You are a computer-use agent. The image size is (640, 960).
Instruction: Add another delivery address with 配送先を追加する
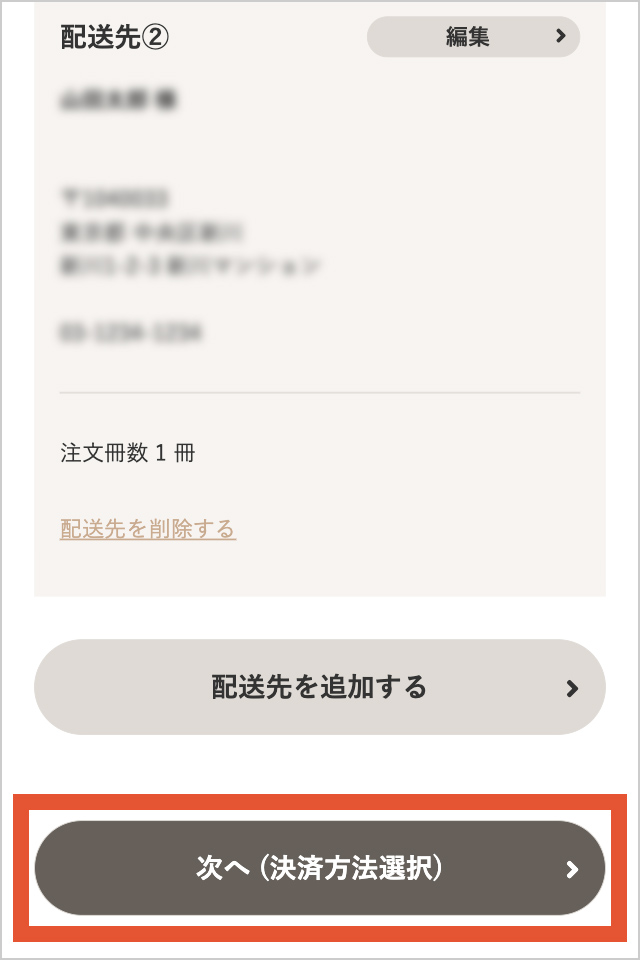pos(320,687)
